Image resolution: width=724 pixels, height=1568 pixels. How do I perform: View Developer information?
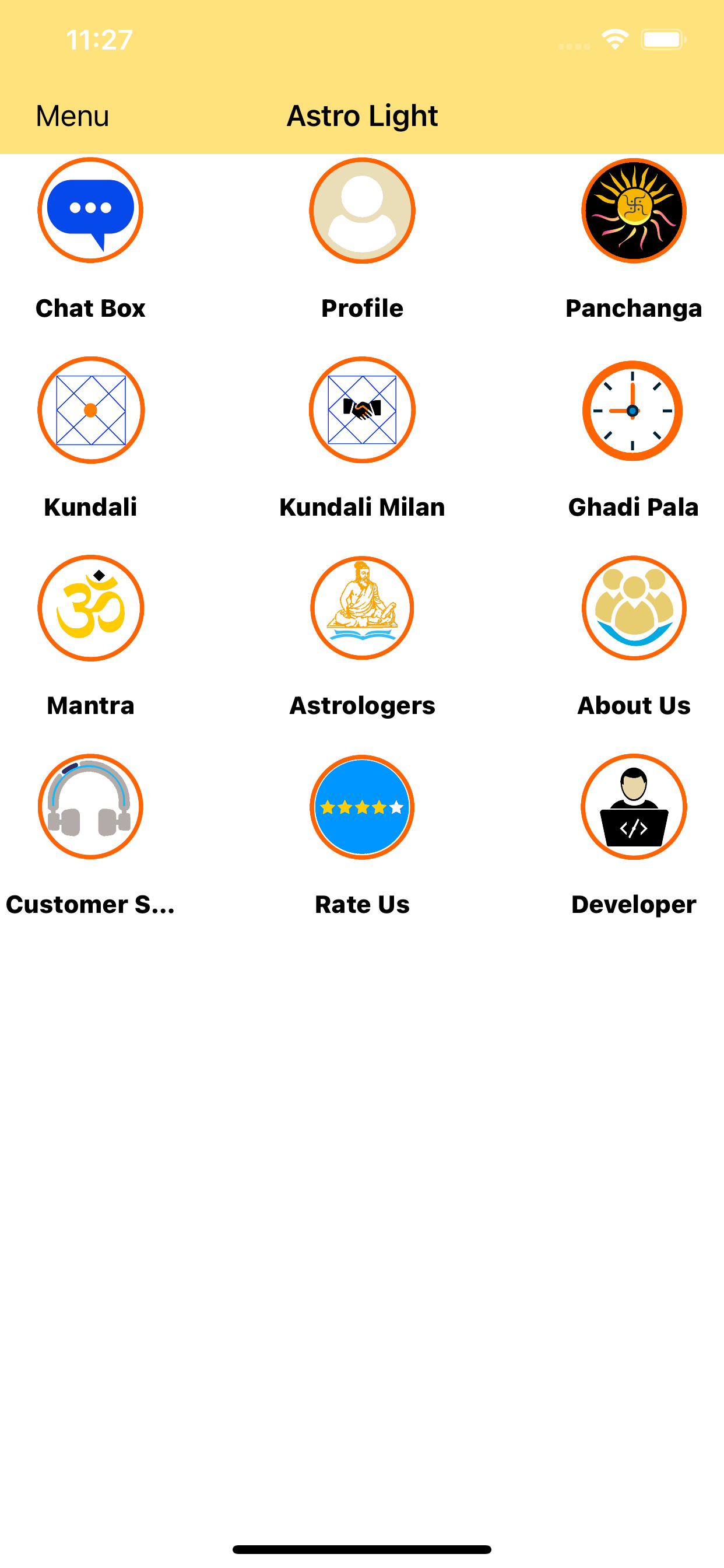633,808
